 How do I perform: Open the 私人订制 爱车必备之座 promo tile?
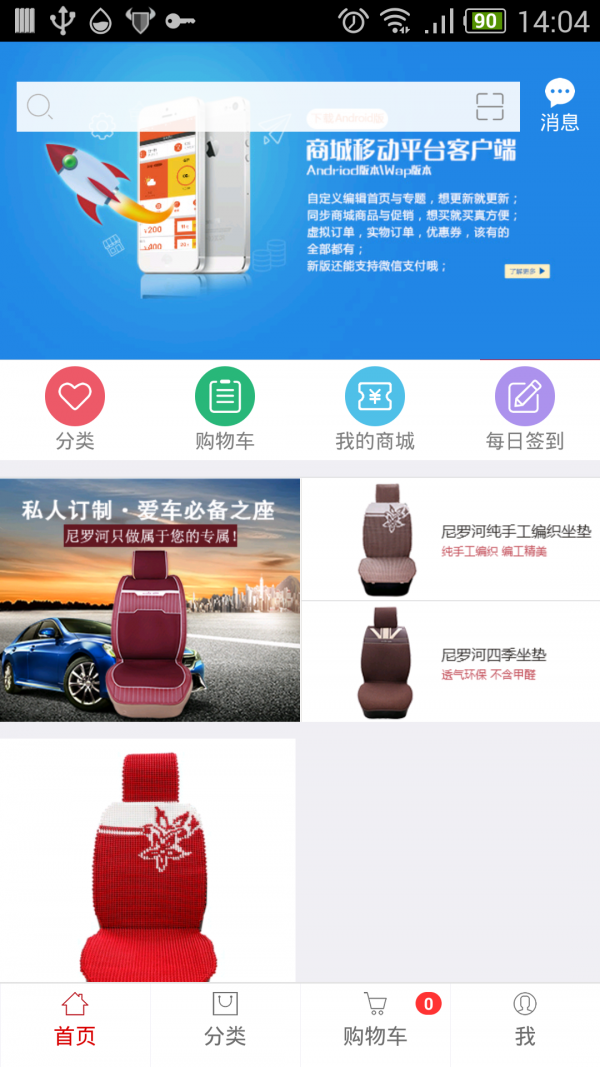150,600
